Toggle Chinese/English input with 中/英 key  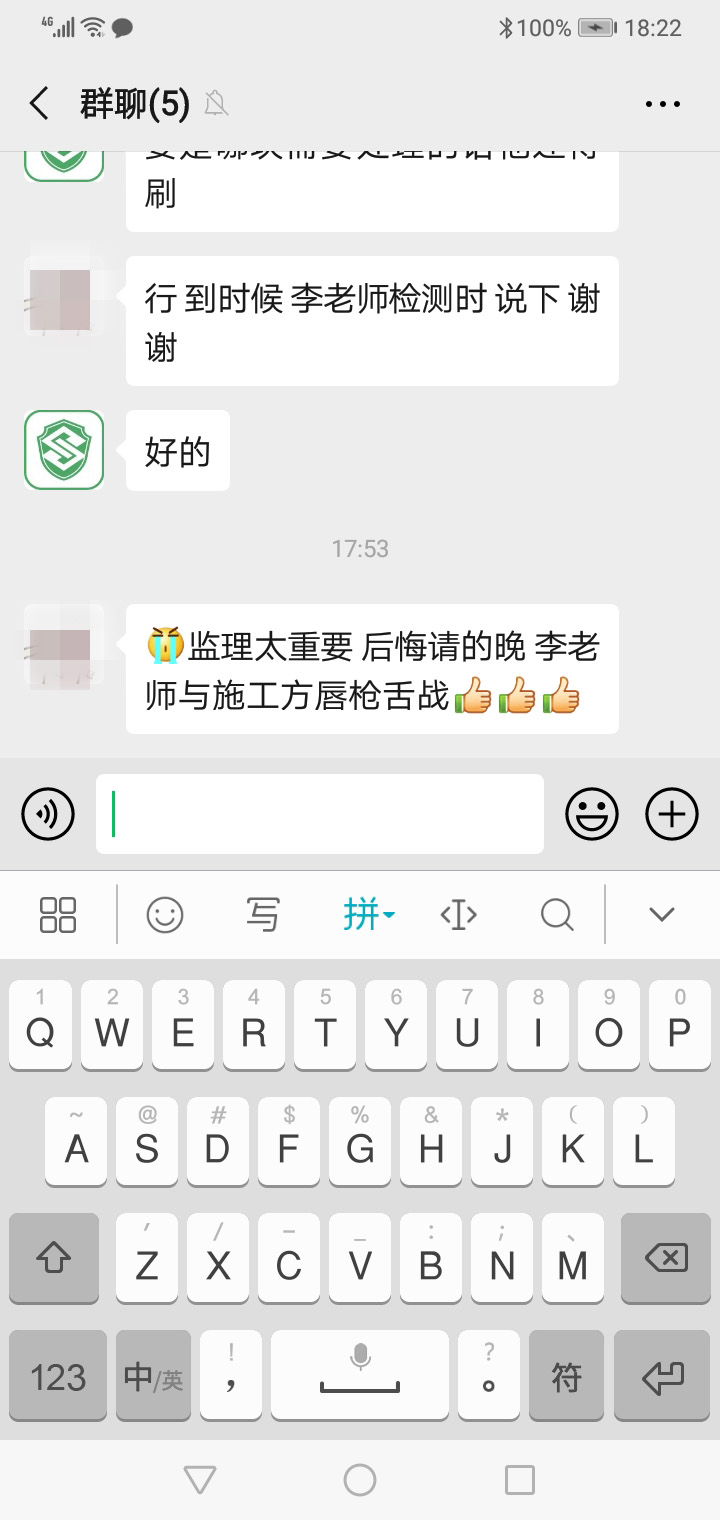153,1375
